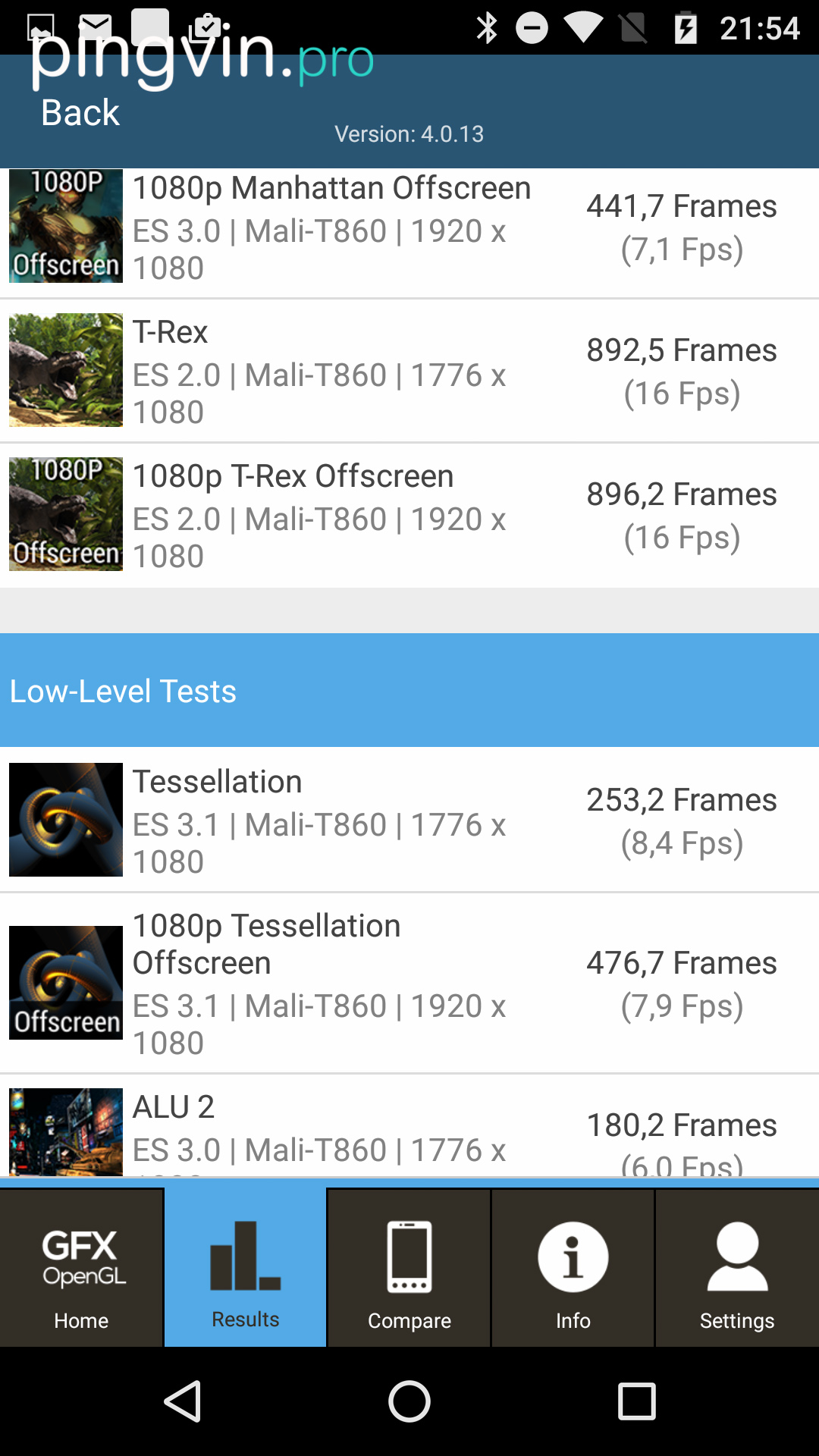Select the Results tab
This screenshot has width=819, height=1456.
click(246, 1268)
